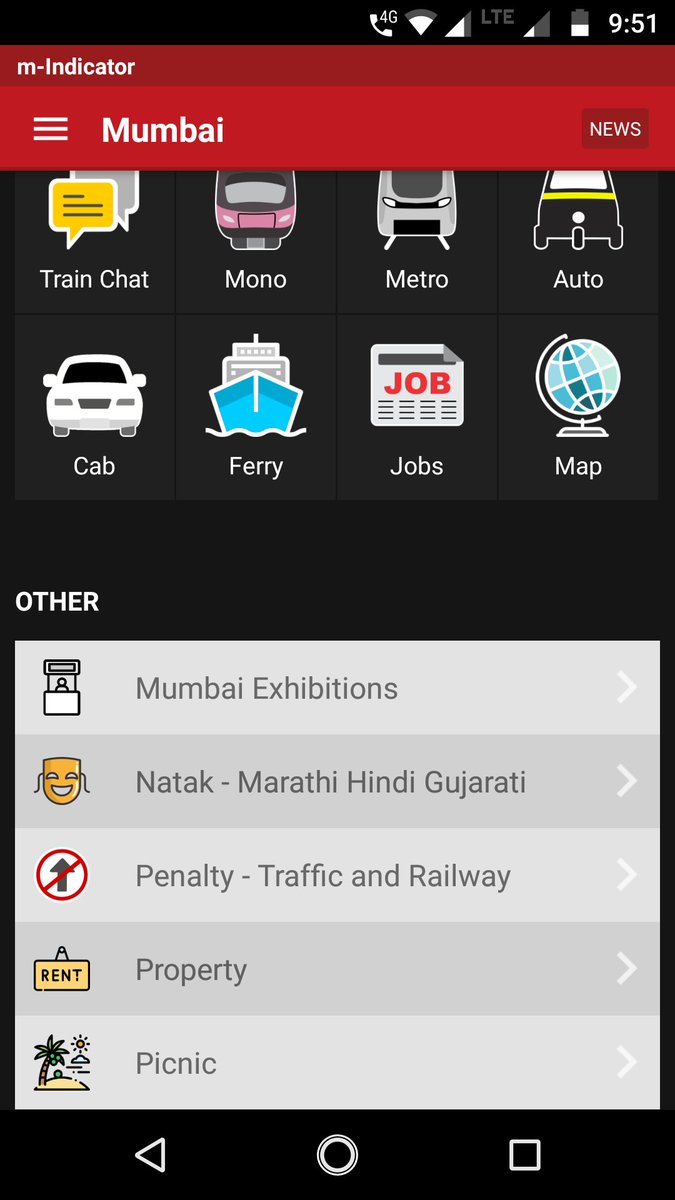
Task: View Ferry timings tile
Action: pyautogui.click(x=256, y=408)
